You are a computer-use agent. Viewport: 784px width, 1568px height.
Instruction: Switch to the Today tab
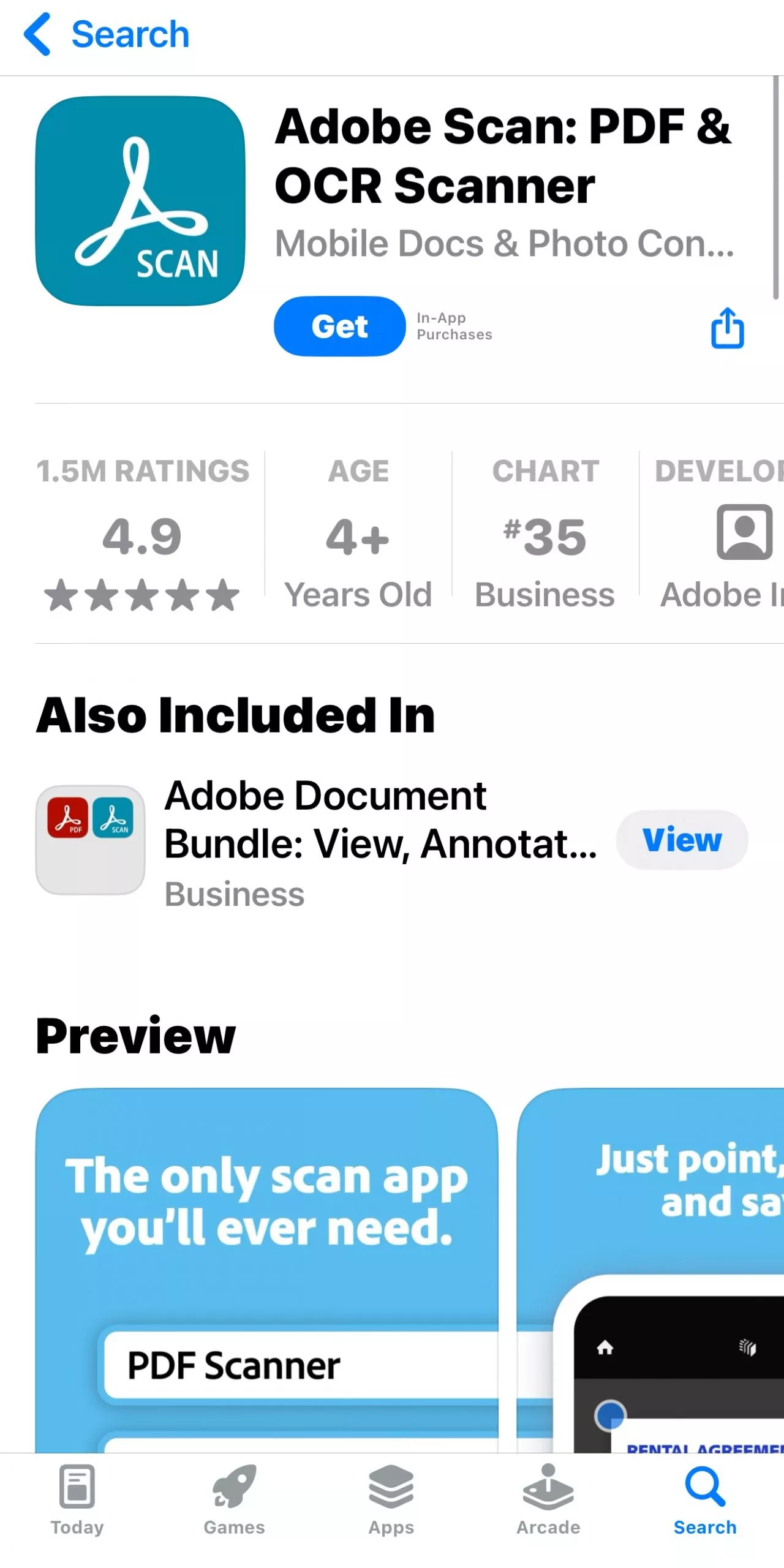click(x=77, y=1499)
